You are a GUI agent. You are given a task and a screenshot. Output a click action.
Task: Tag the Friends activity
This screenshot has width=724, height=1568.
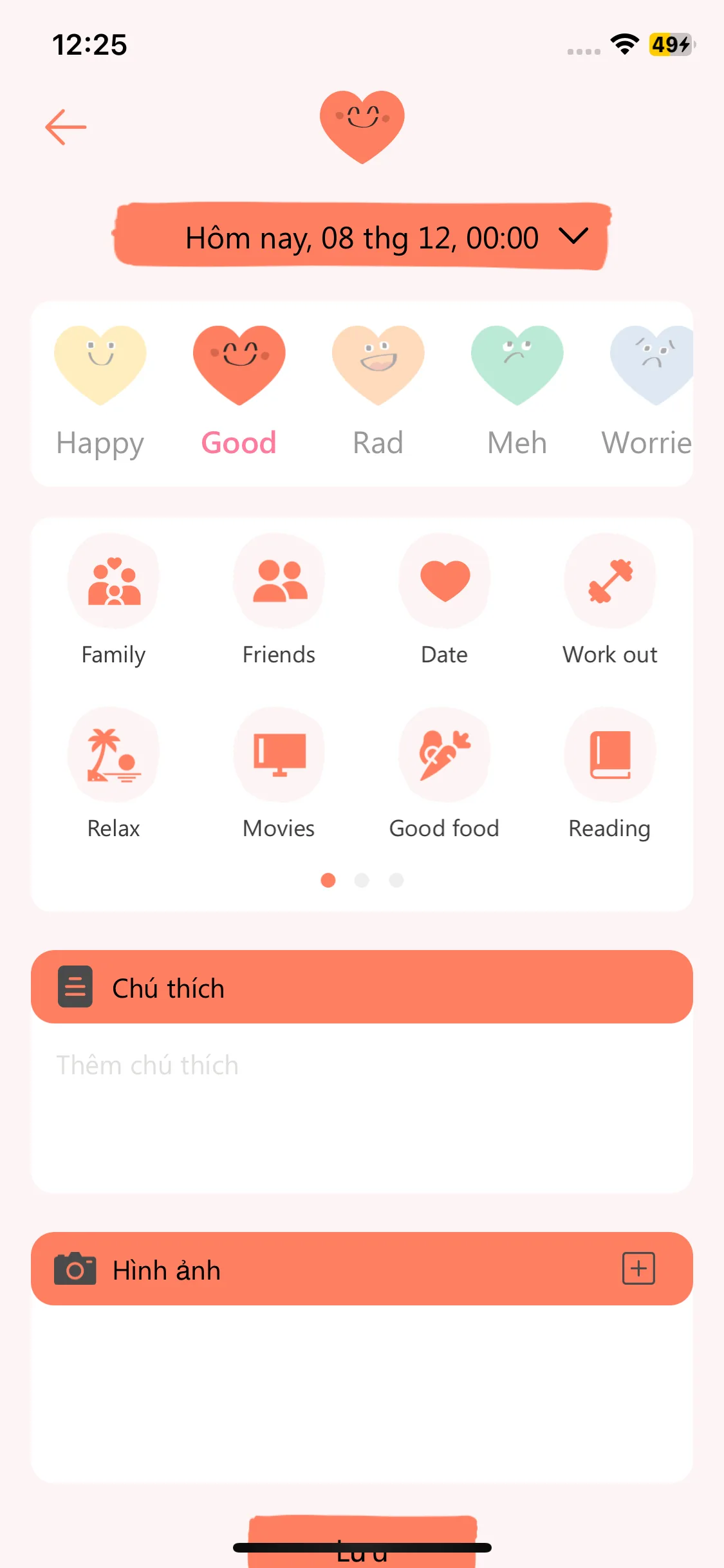pyautogui.click(x=279, y=581)
